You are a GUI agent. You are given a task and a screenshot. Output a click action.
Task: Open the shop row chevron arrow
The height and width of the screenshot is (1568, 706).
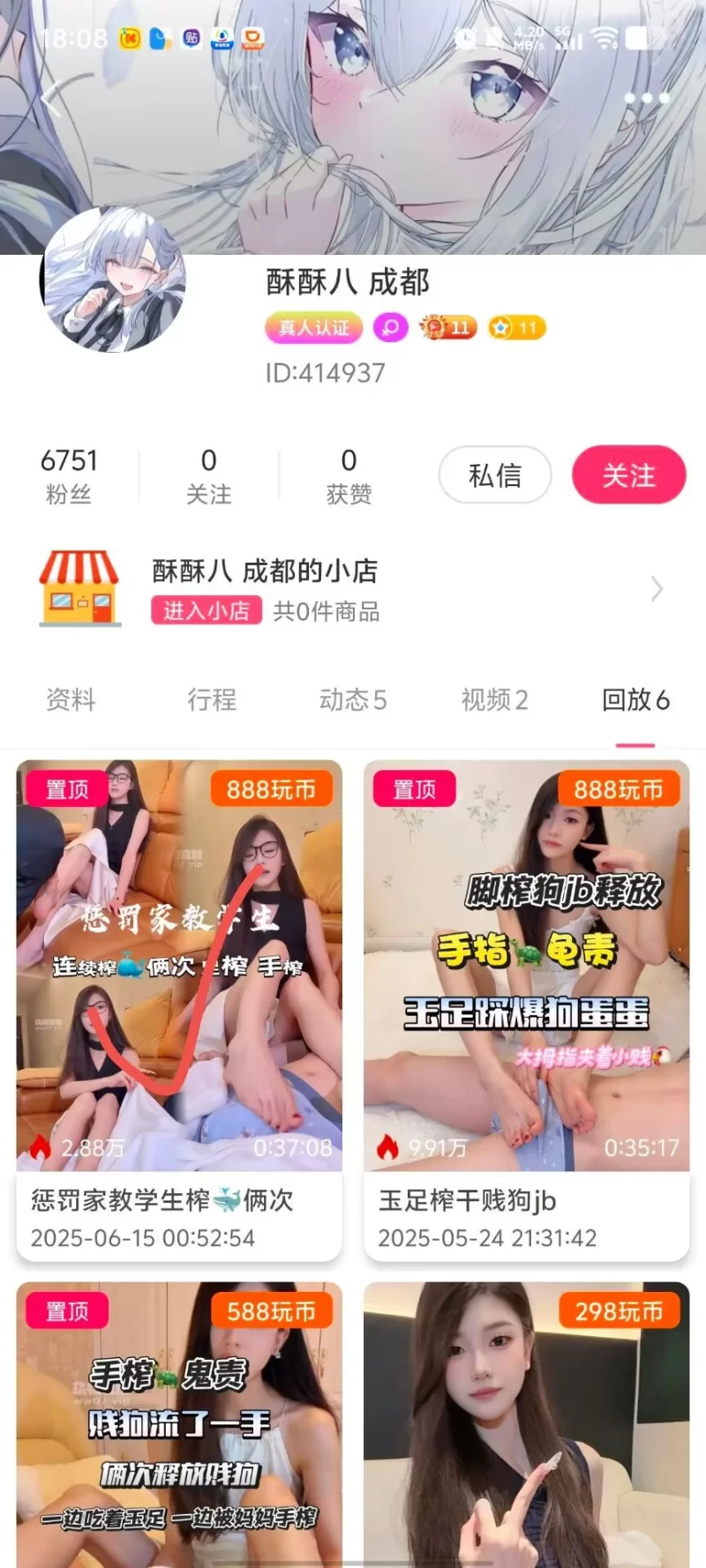657,589
